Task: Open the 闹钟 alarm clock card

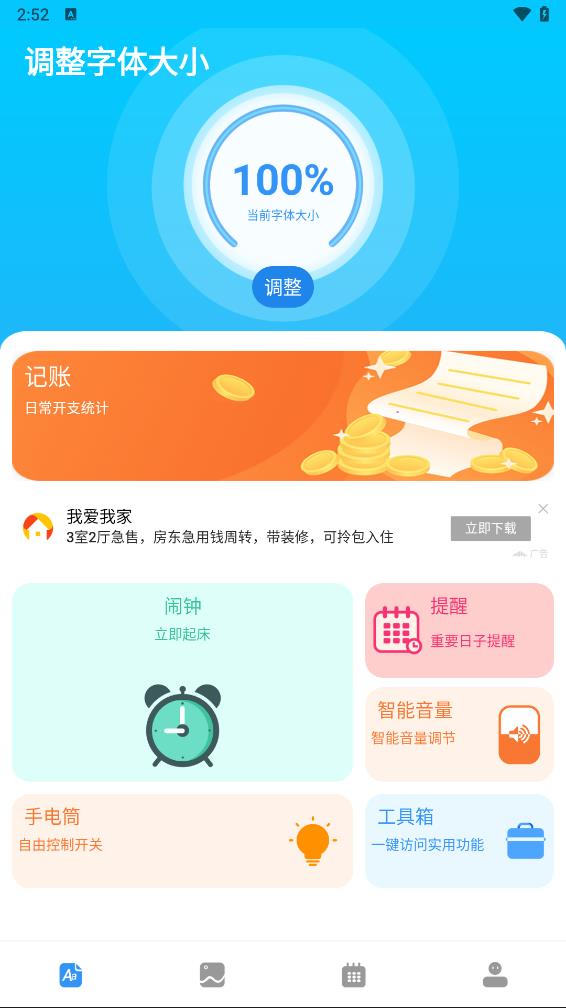Action: (183, 681)
